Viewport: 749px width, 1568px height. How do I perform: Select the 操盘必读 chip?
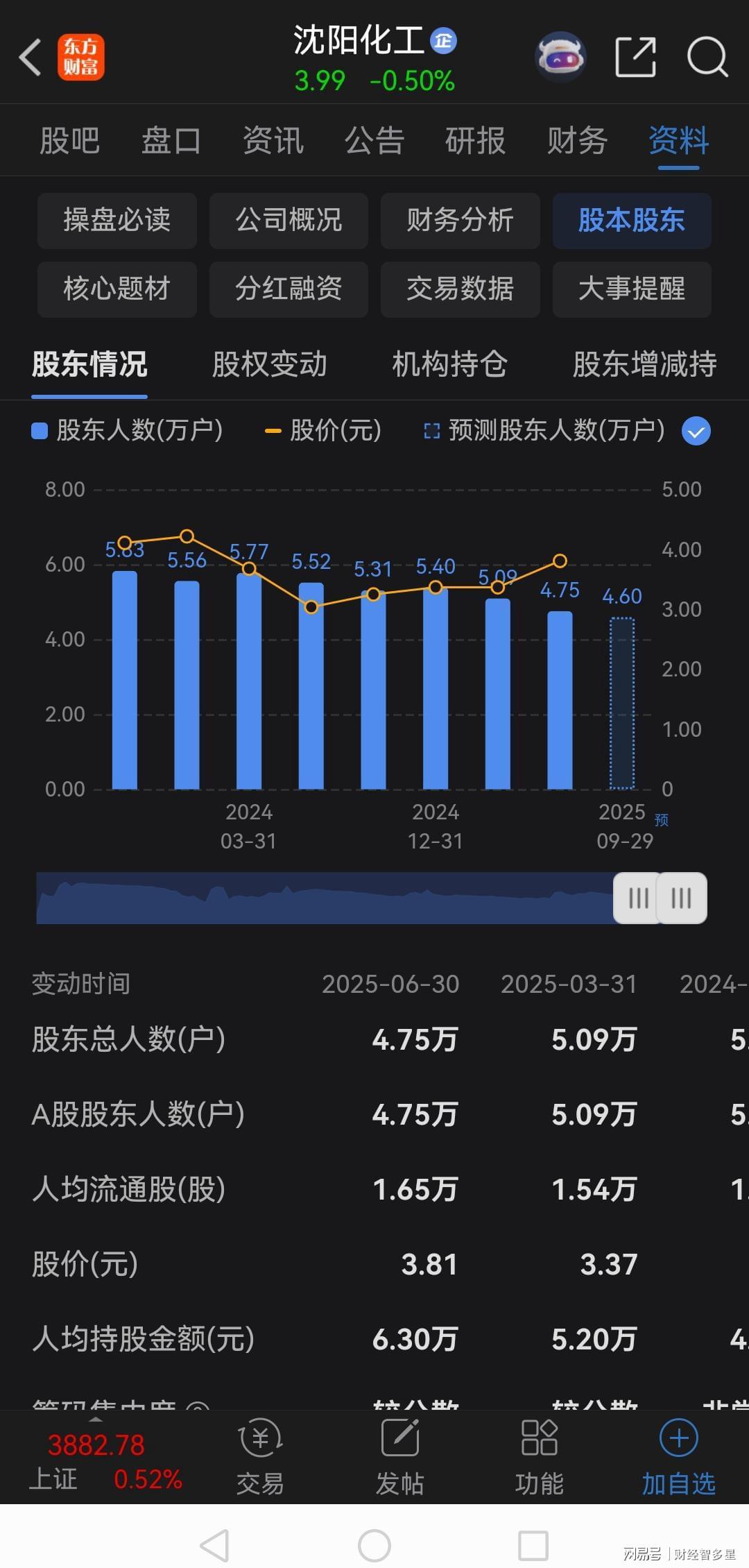coord(117,221)
